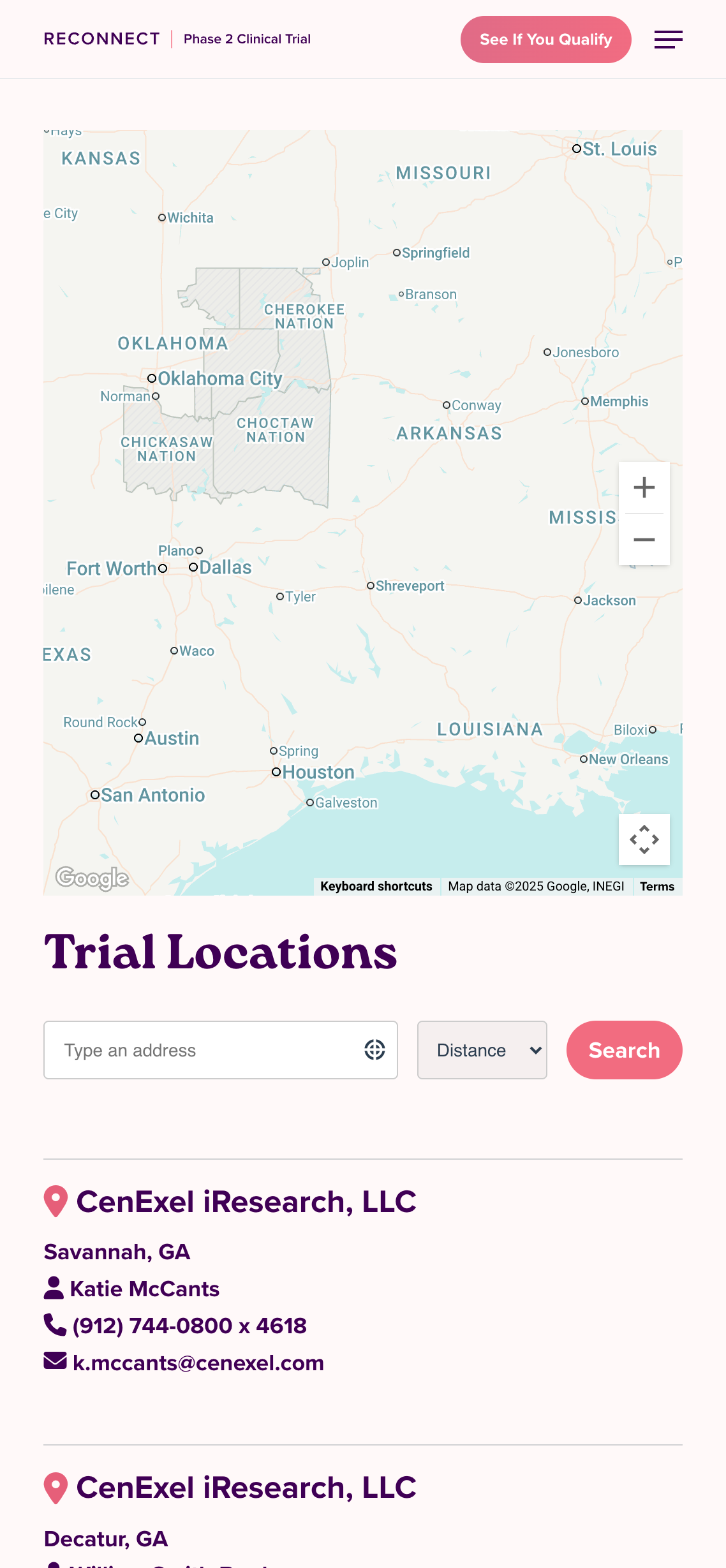726x1568 pixels.
Task: Call (912) 744-0800 x 4618
Action: click(189, 1326)
